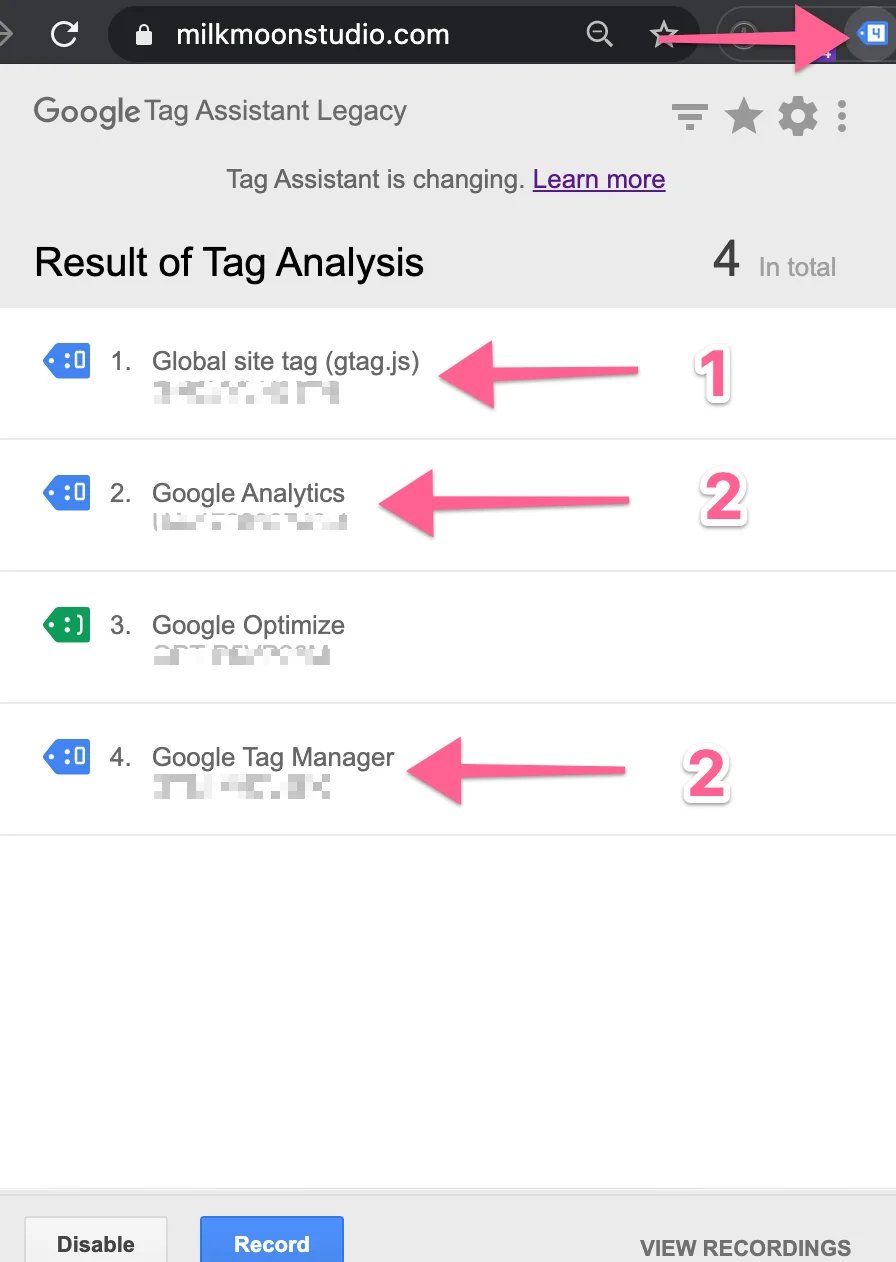Disable Tag Assistant
This screenshot has height=1262, width=896.
coord(95,1244)
